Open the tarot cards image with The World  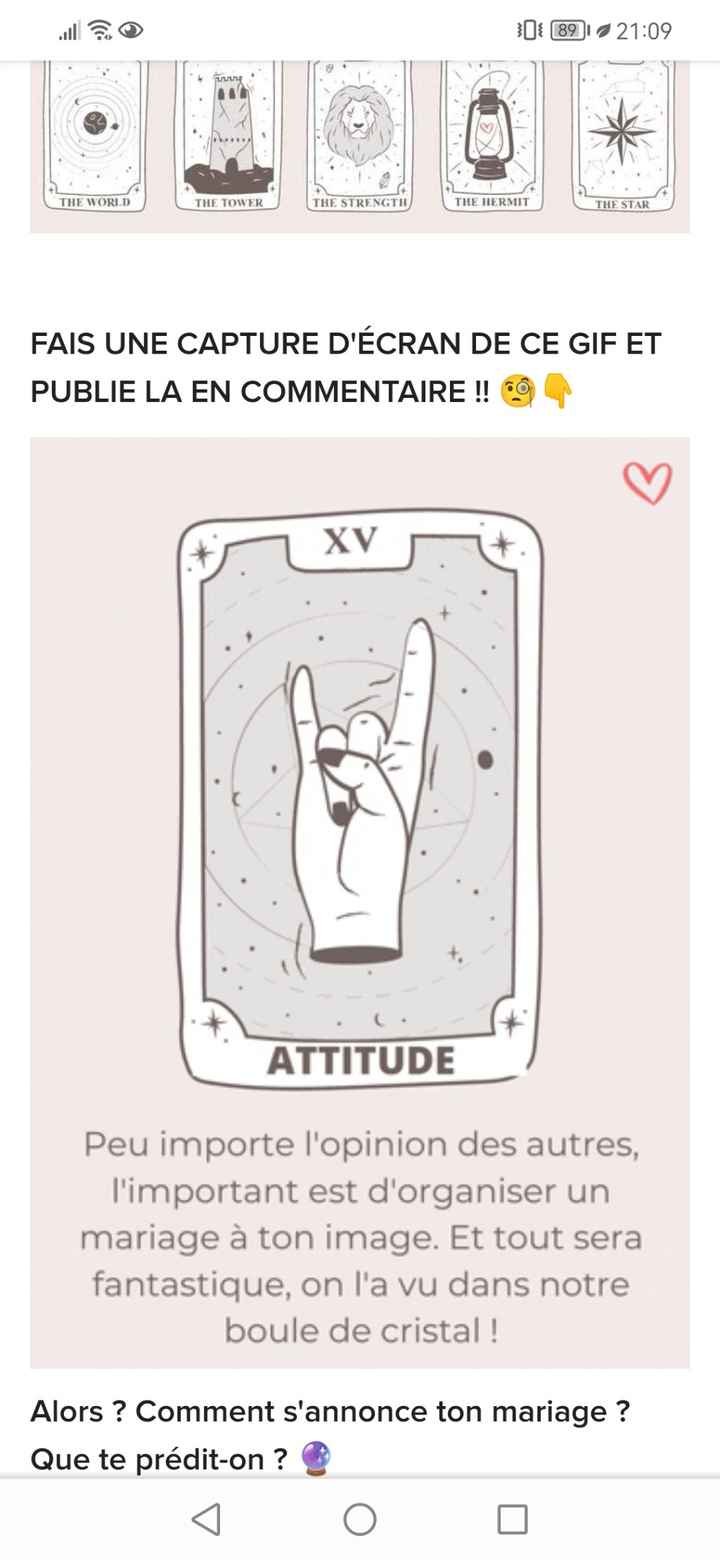click(360, 146)
